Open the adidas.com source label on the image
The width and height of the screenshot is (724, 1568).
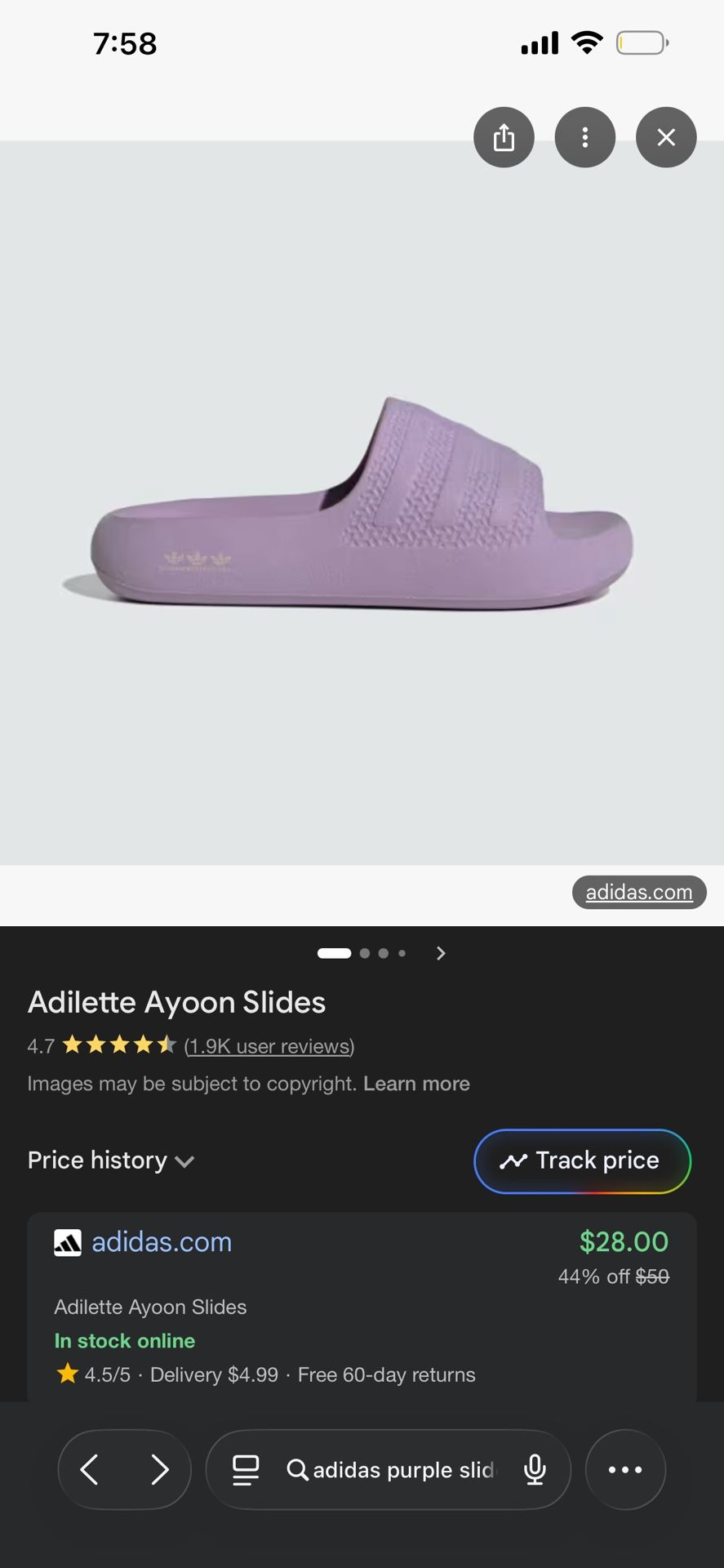[638, 892]
